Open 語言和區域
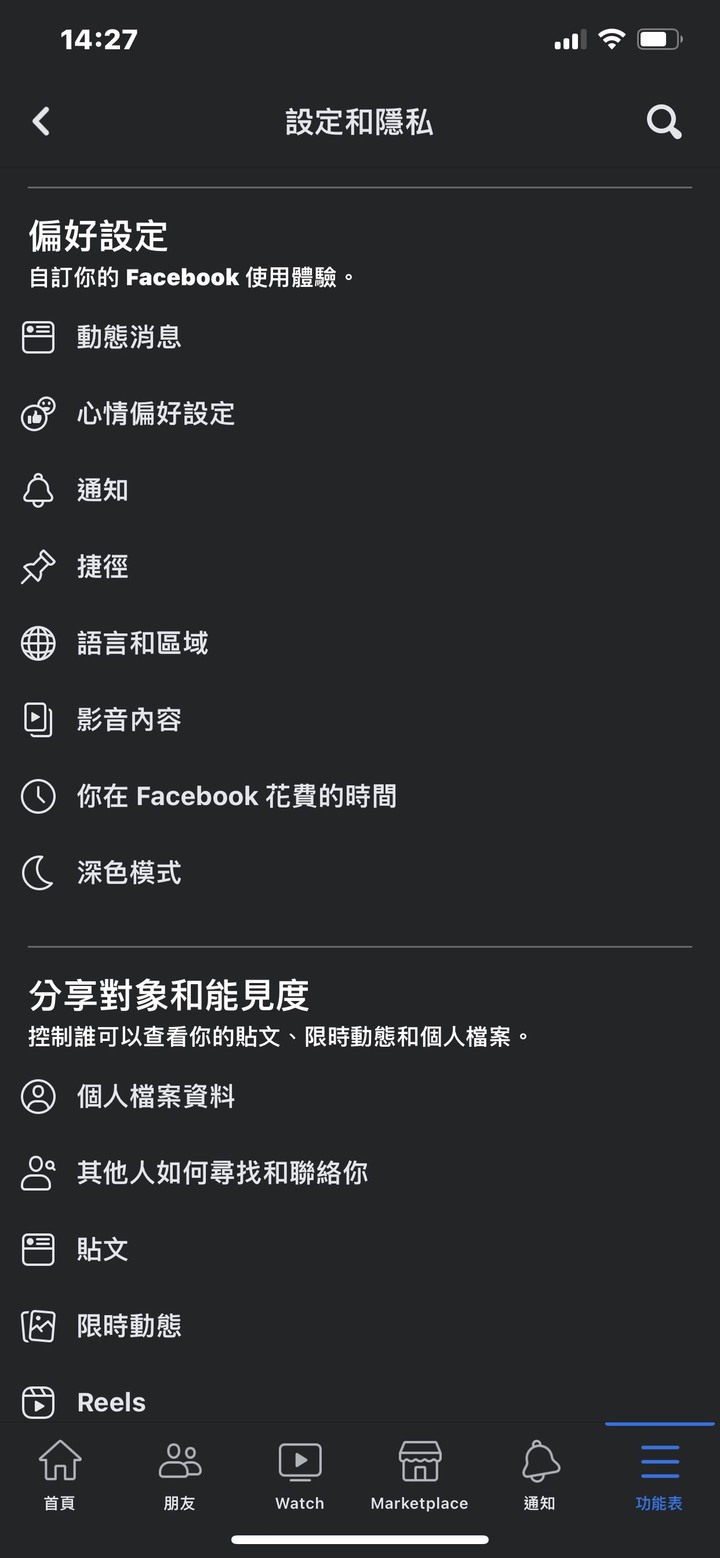The width and height of the screenshot is (720, 1558). point(360,643)
